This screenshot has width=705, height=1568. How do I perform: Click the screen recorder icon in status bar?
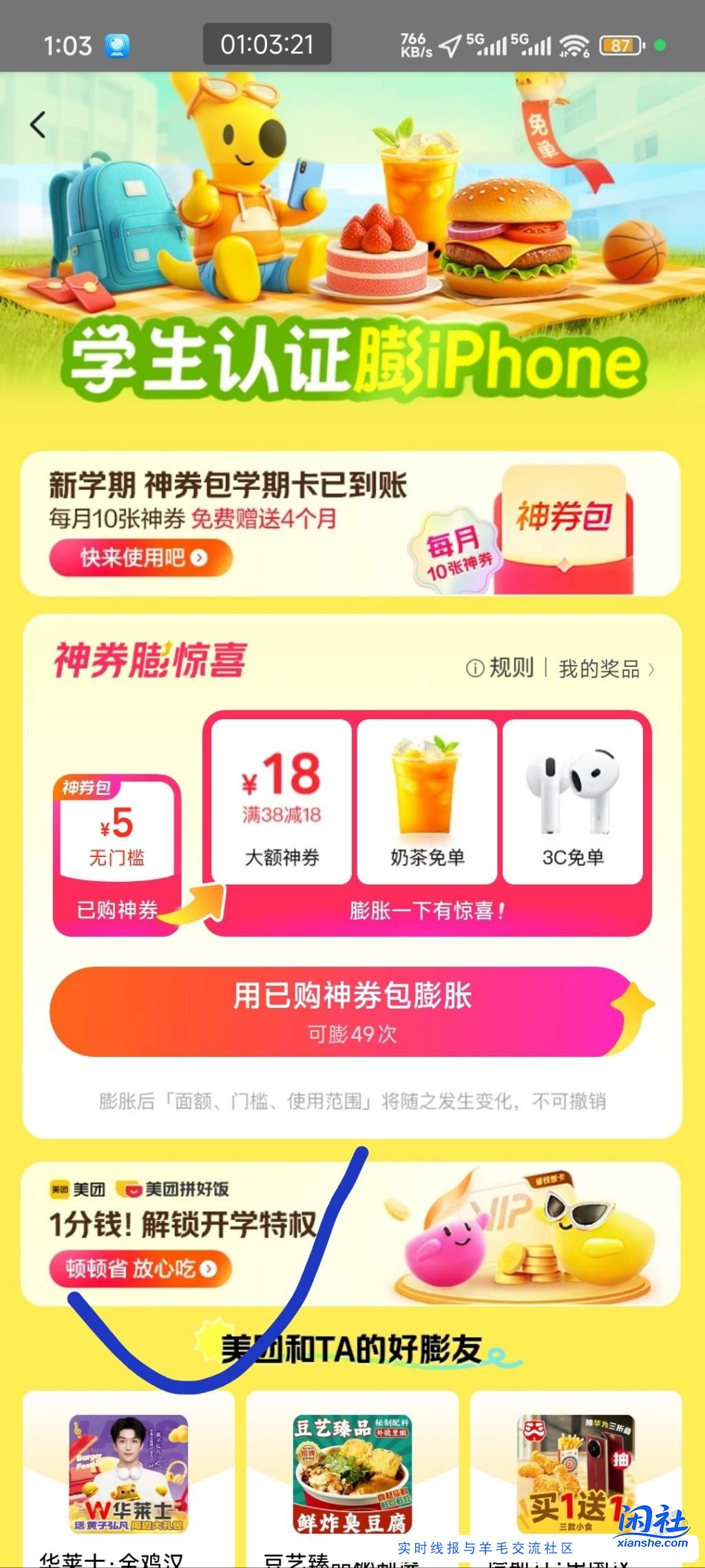click(117, 45)
